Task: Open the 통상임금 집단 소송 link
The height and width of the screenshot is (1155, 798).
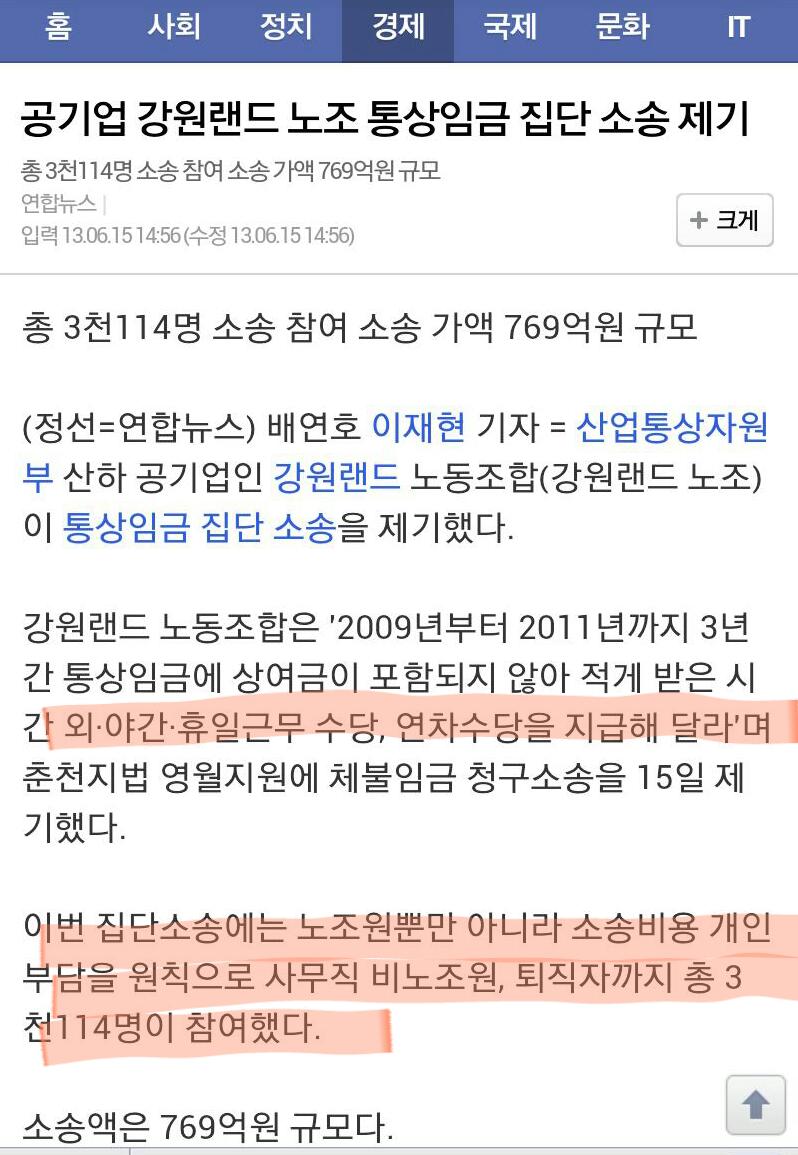Action: 199,526
